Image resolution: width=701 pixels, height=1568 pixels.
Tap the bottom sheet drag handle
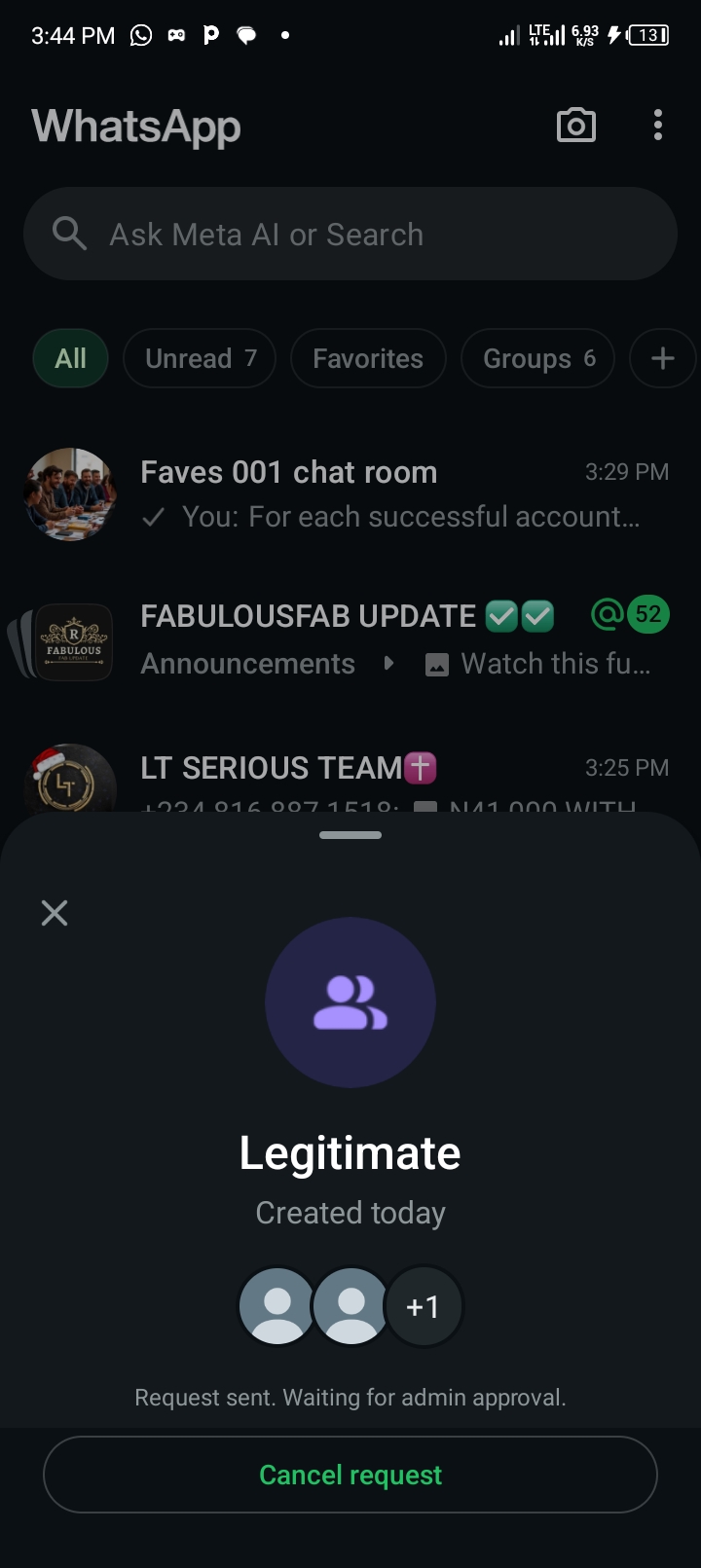(350, 835)
